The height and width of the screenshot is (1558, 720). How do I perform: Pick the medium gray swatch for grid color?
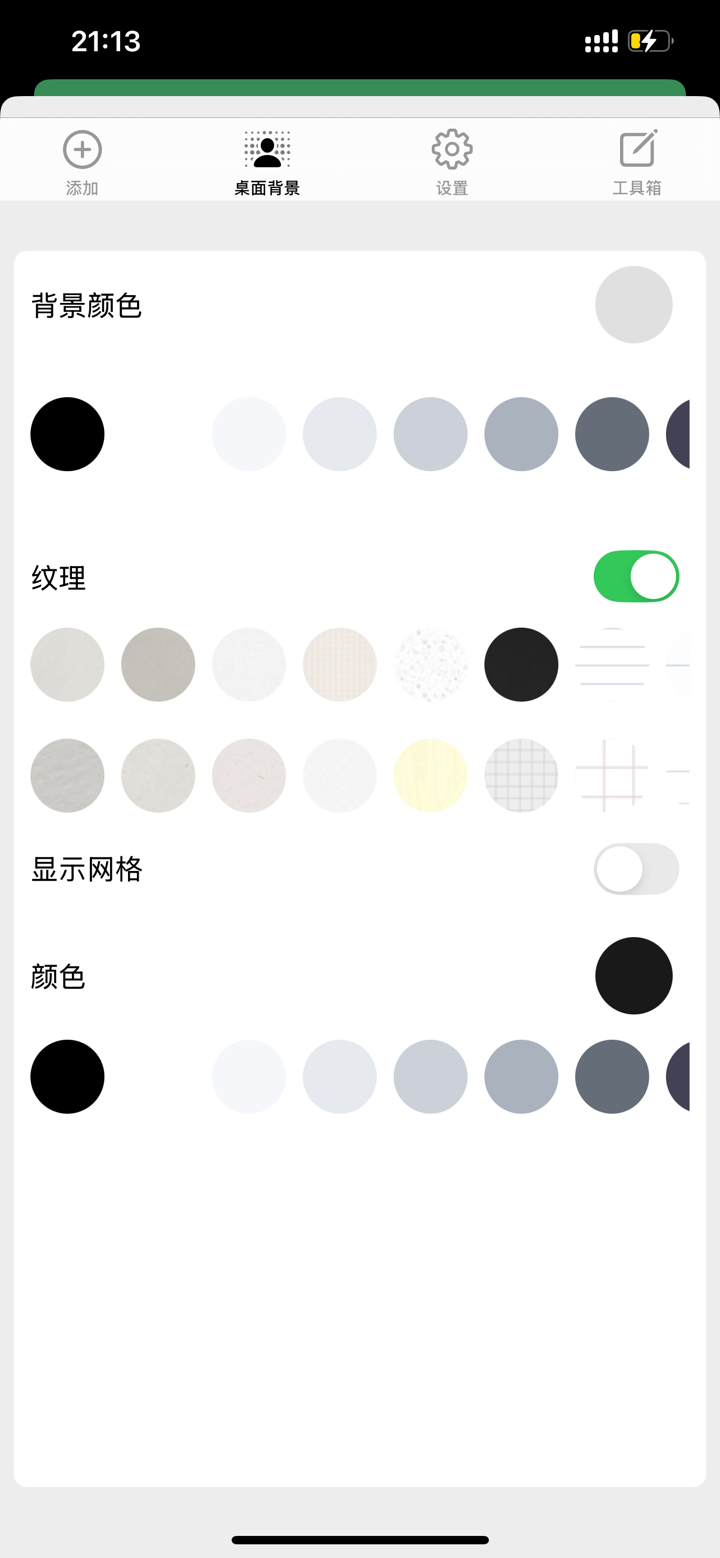[521, 1076]
